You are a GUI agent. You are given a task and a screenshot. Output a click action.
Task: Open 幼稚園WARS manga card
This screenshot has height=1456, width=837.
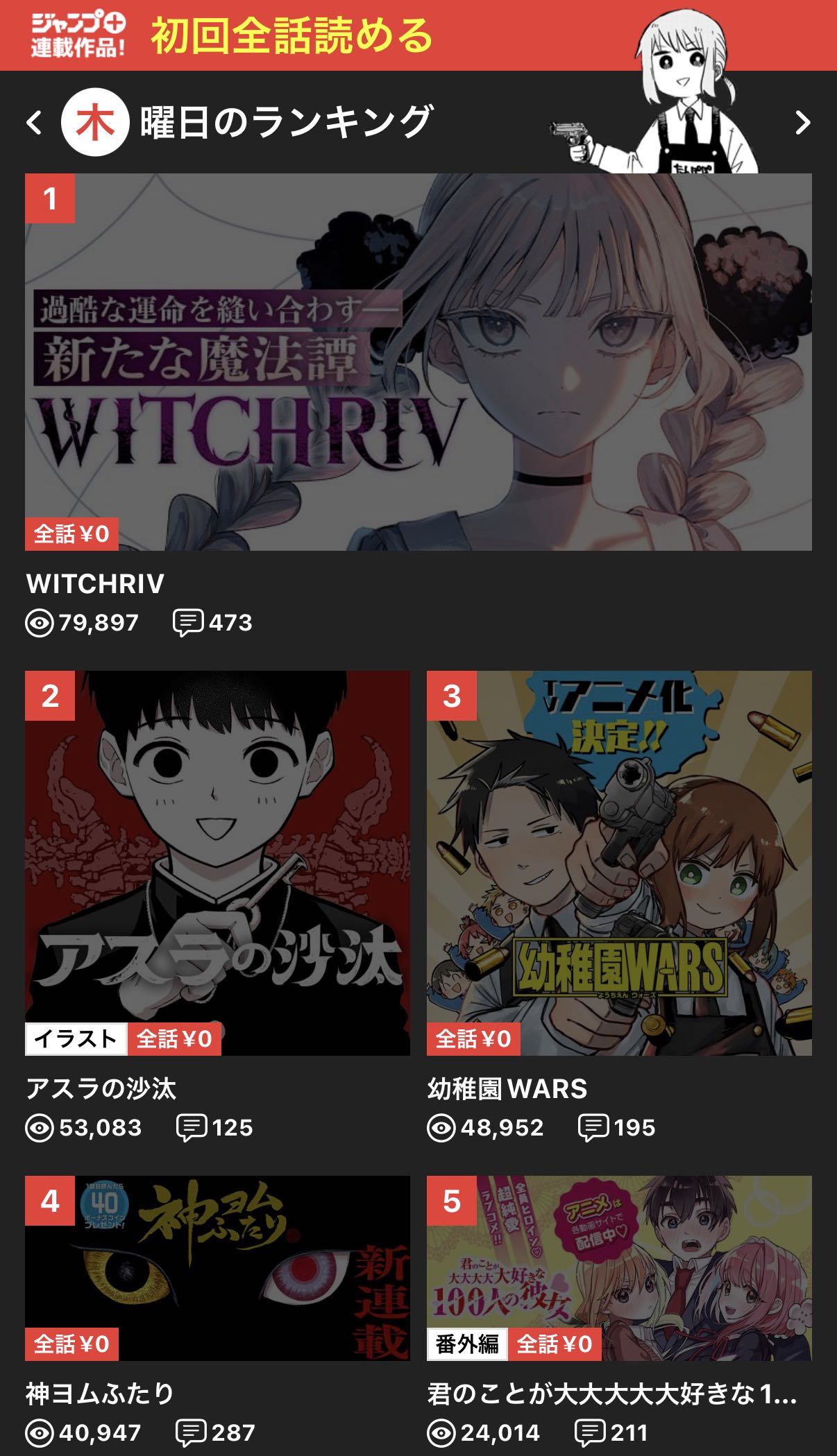(619, 862)
